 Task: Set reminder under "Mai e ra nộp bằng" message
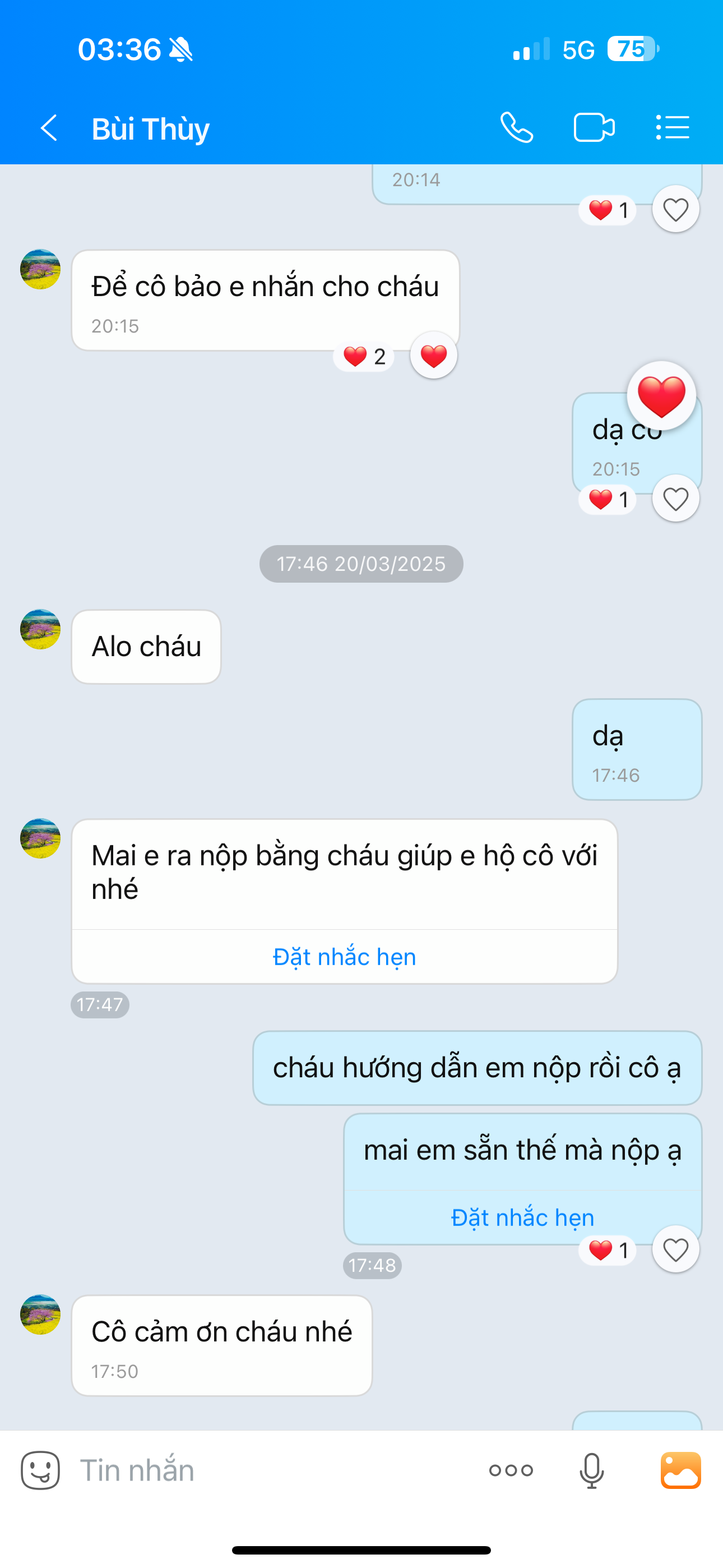345,957
